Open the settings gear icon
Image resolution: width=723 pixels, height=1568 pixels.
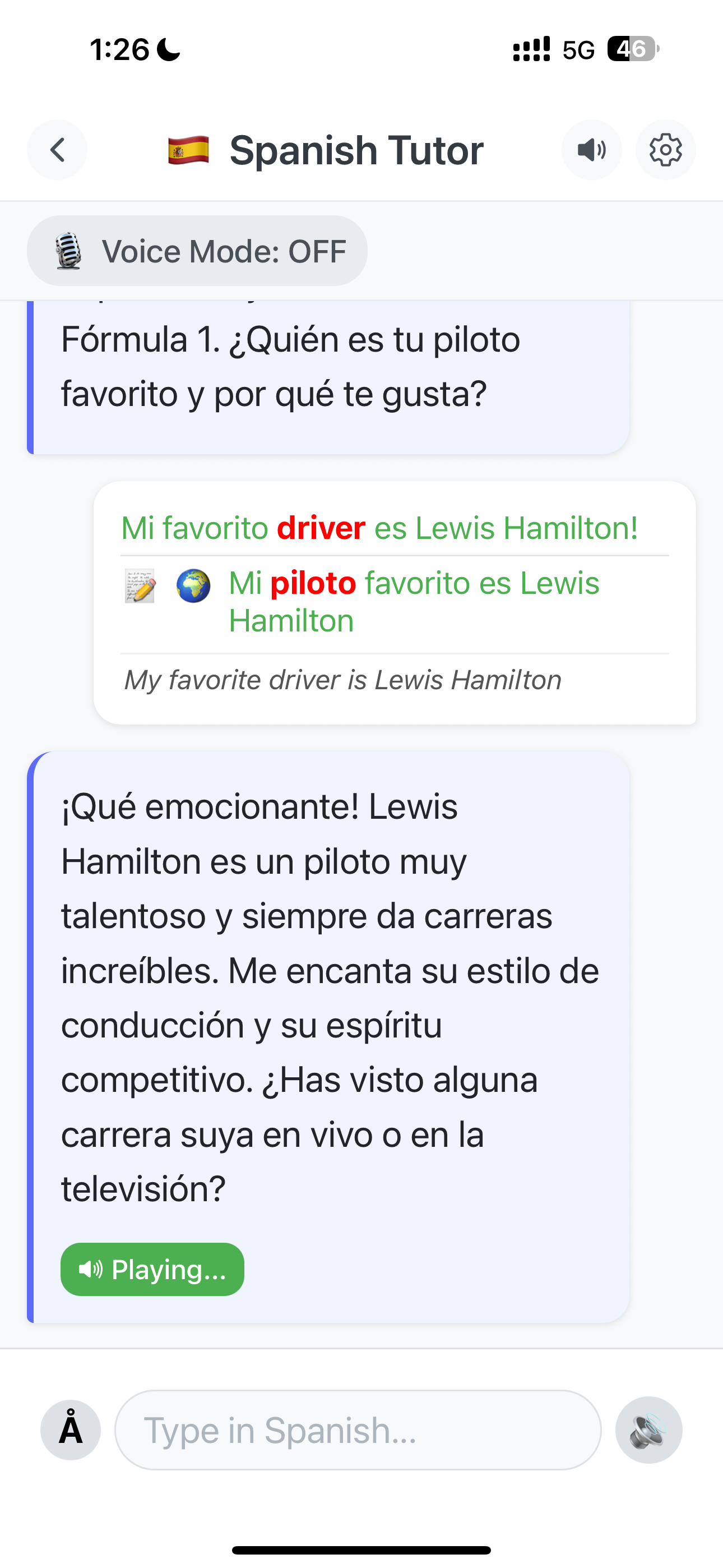point(665,150)
